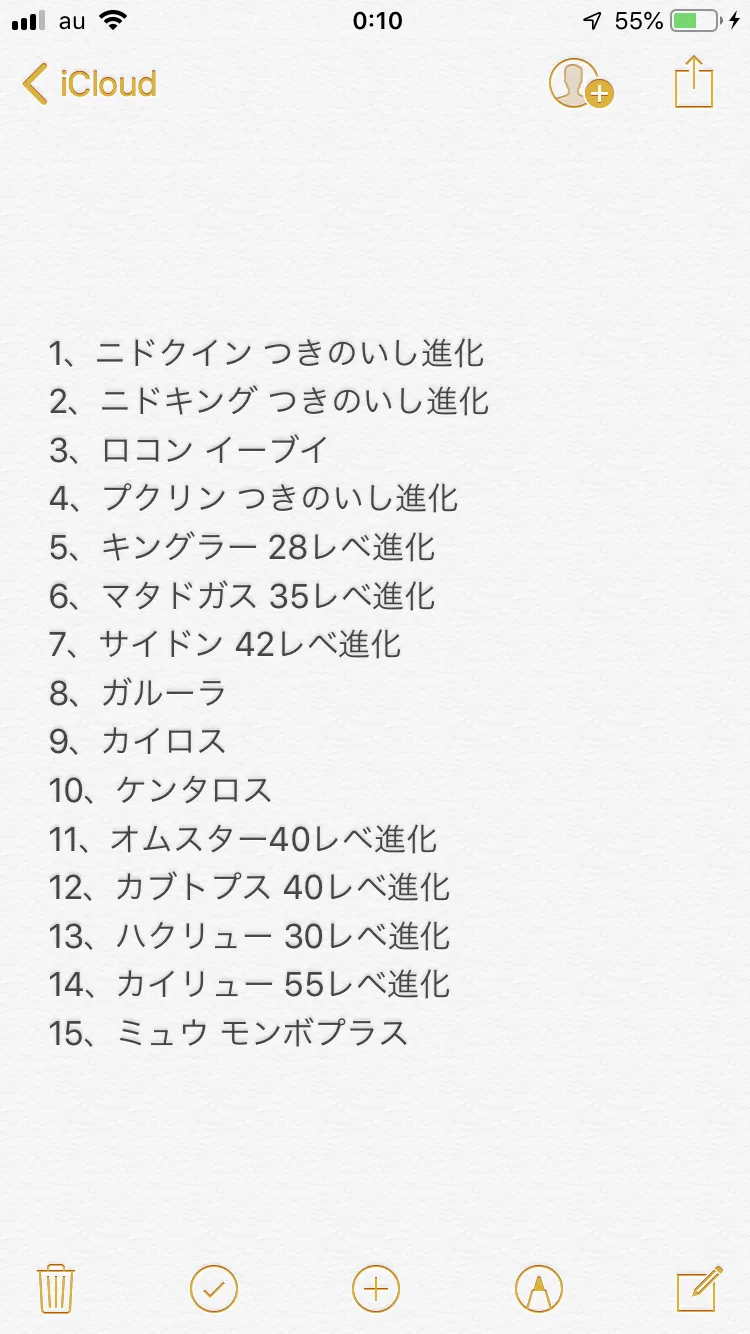Add people to this note

point(580,84)
